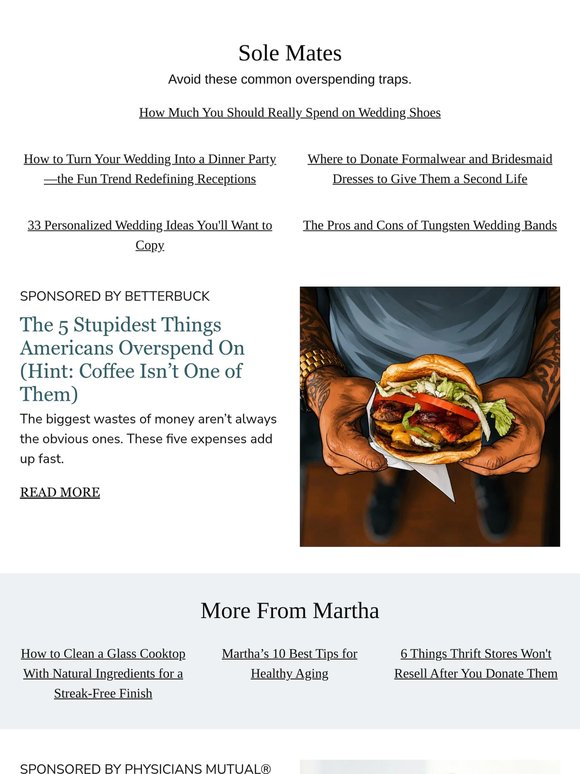Open the burger image in sponsored post
Viewport: 580px width, 774px height.
pyautogui.click(x=430, y=416)
